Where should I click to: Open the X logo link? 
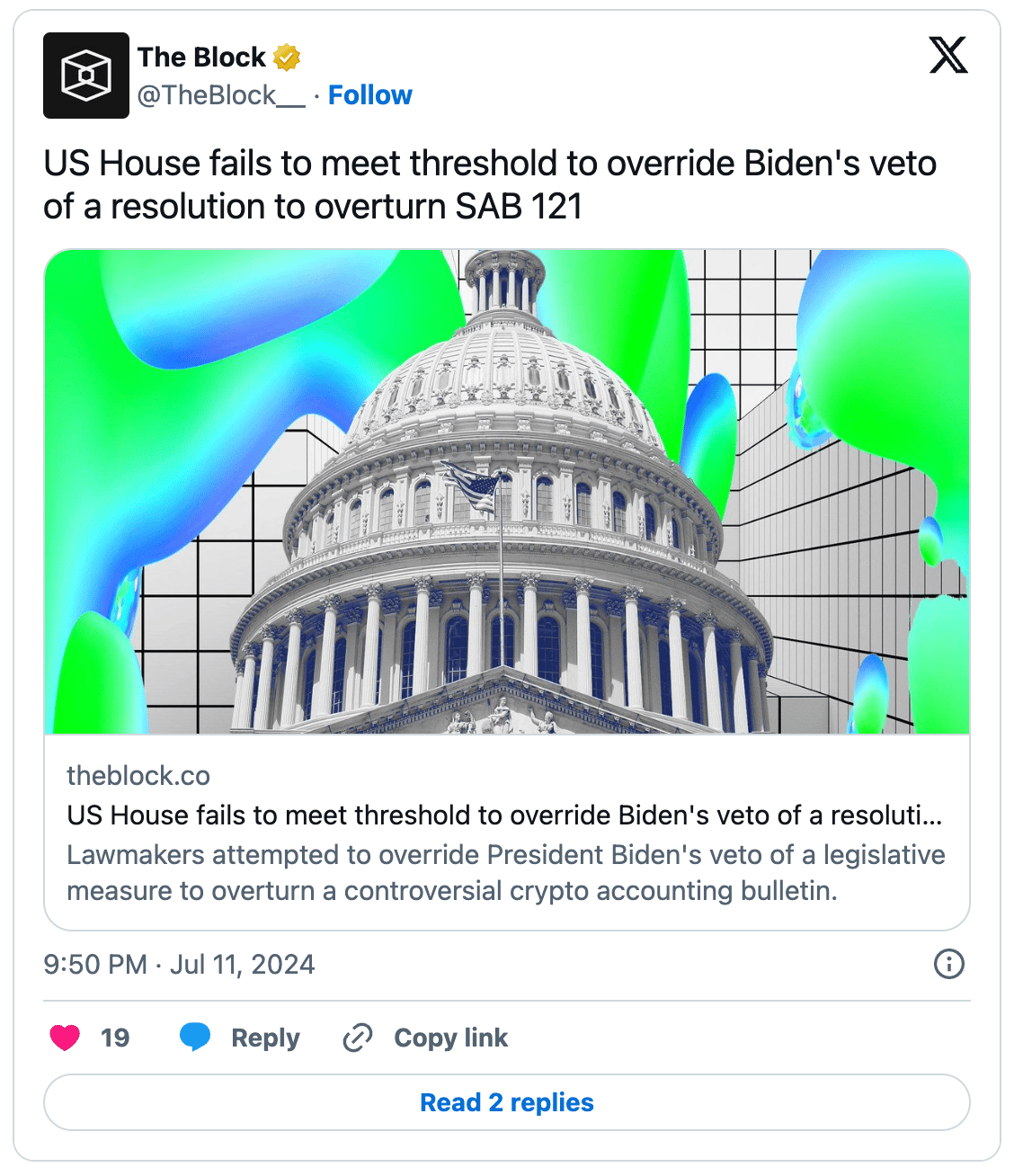(x=947, y=56)
